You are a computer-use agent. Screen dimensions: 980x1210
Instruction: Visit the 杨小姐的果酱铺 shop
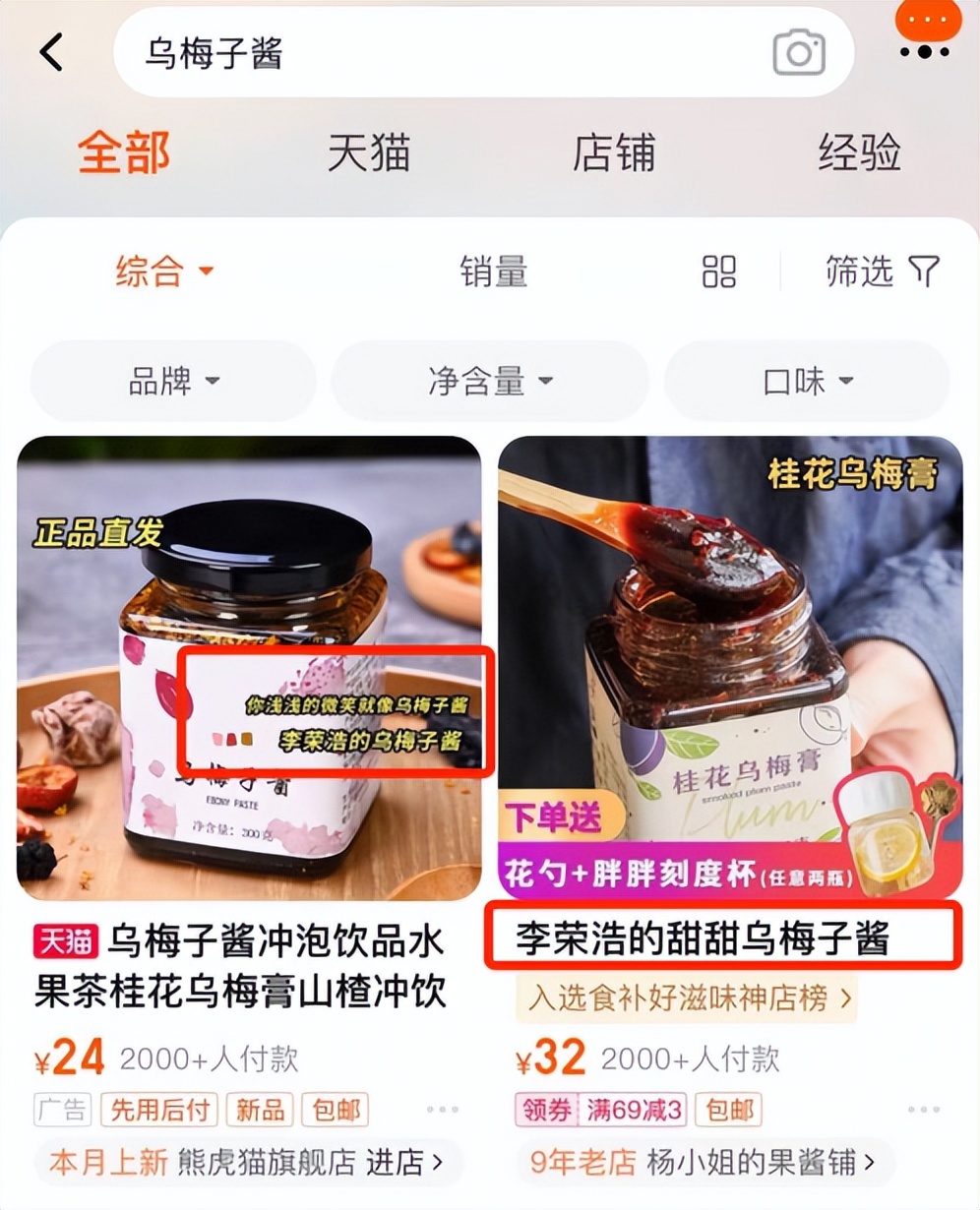coord(760,1162)
